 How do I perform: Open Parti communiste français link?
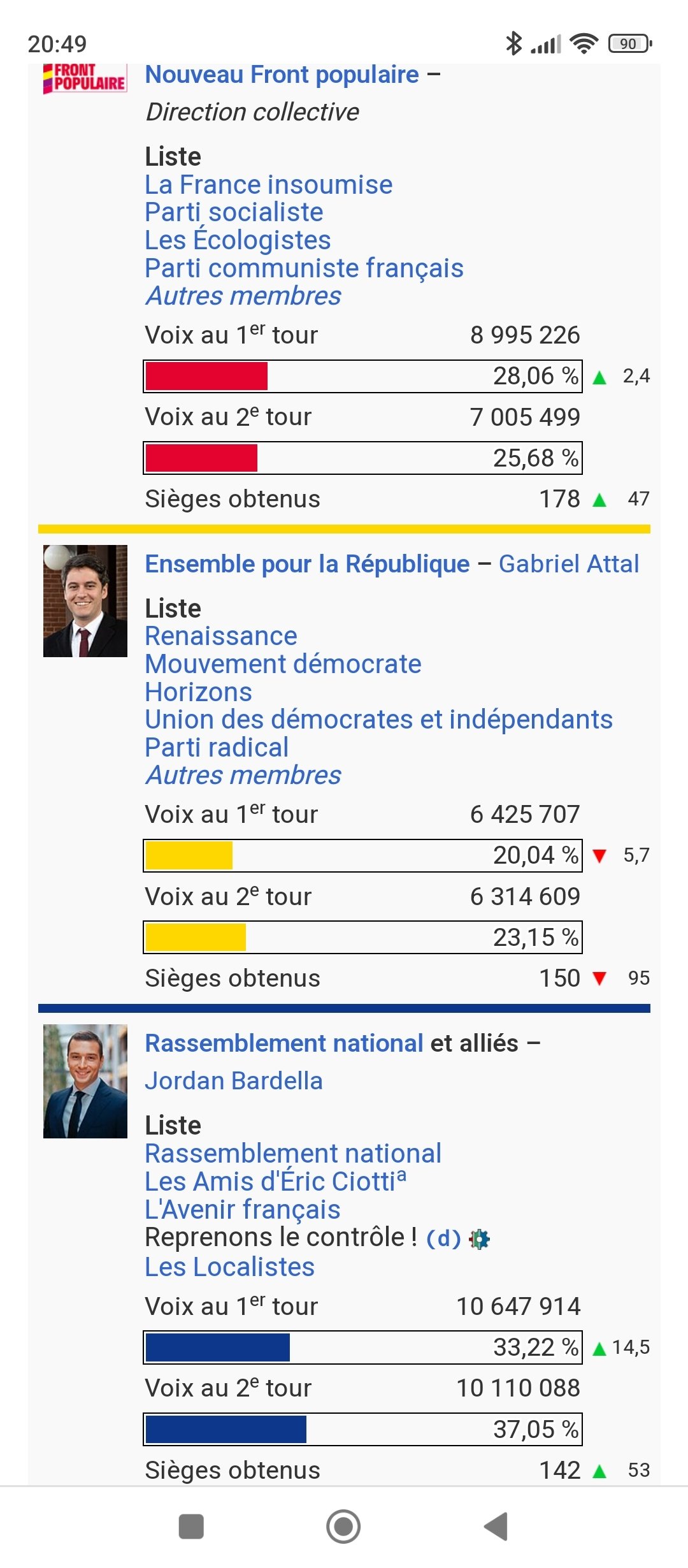(304, 268)
